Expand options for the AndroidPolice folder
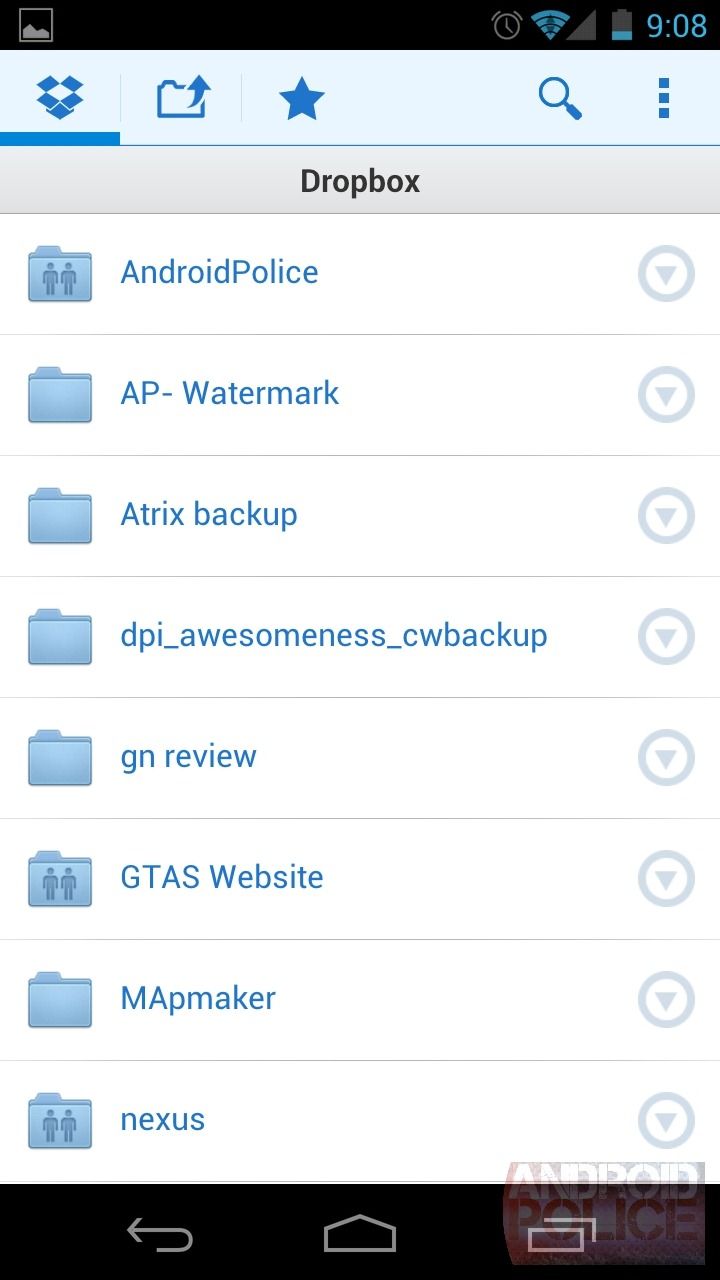720x1280 pixels. [x=666, y=273]
